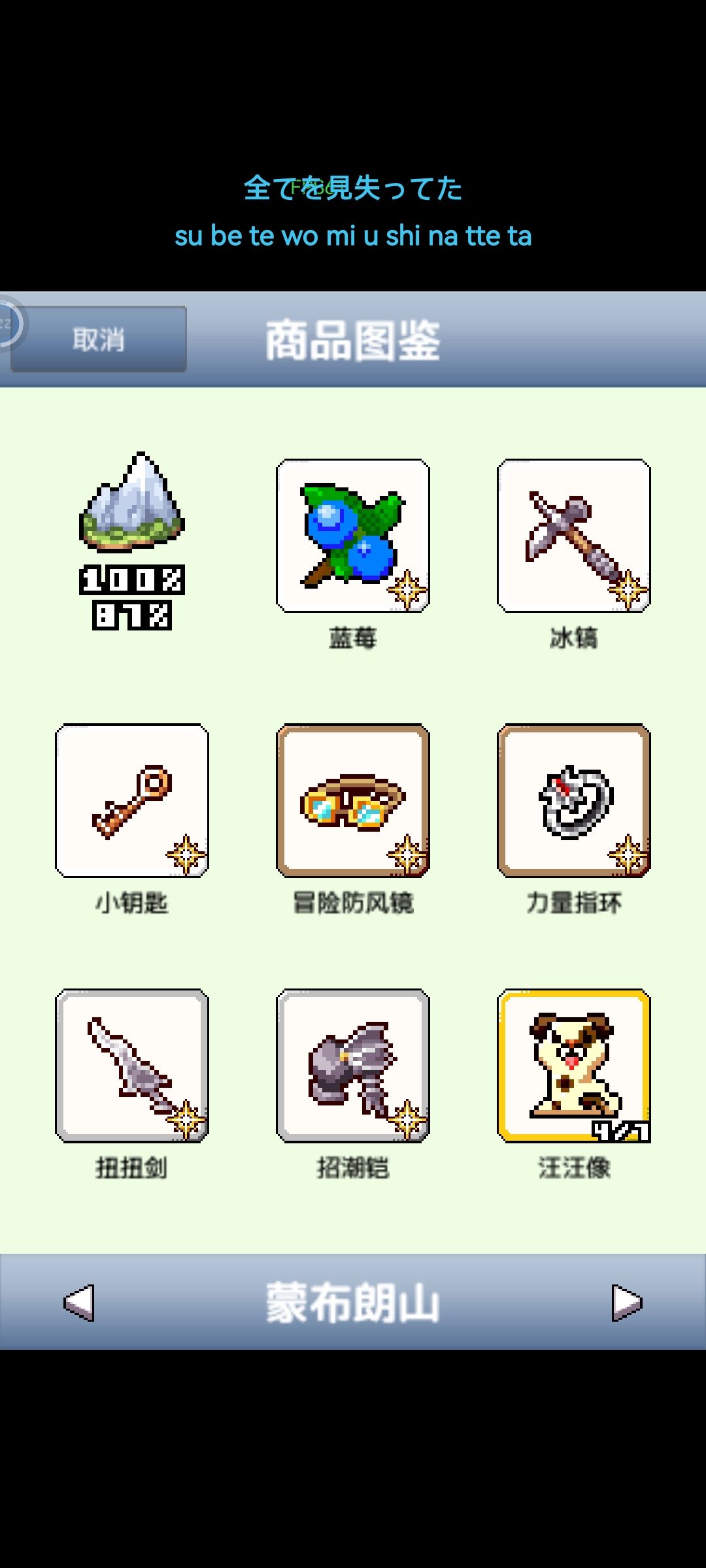The width and height of the screenshot is (706, 1568).
Task: Tap the 87% completion percentage display
Action: coord(131,614)
